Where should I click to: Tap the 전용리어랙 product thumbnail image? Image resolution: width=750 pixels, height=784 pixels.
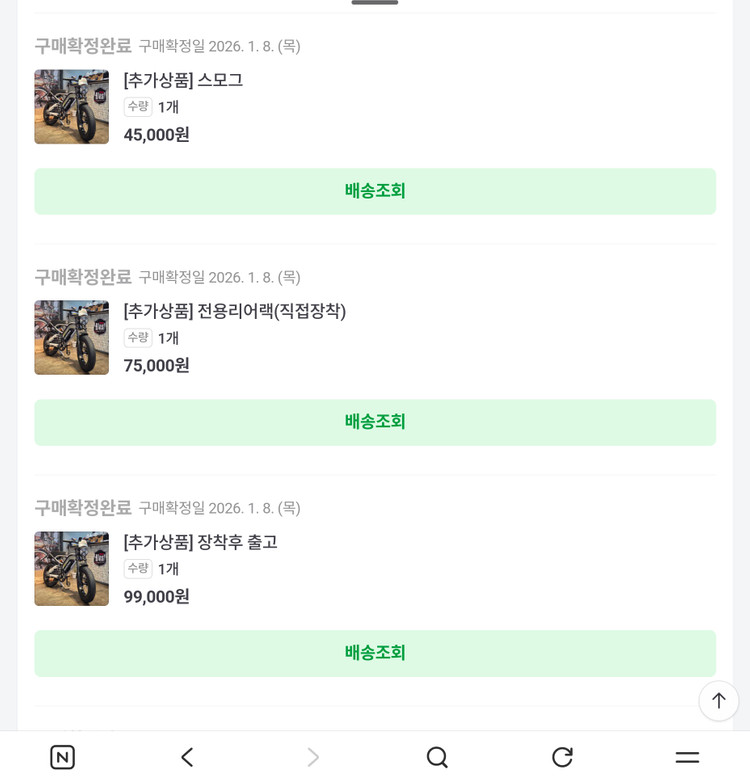(x=71, y=337)
